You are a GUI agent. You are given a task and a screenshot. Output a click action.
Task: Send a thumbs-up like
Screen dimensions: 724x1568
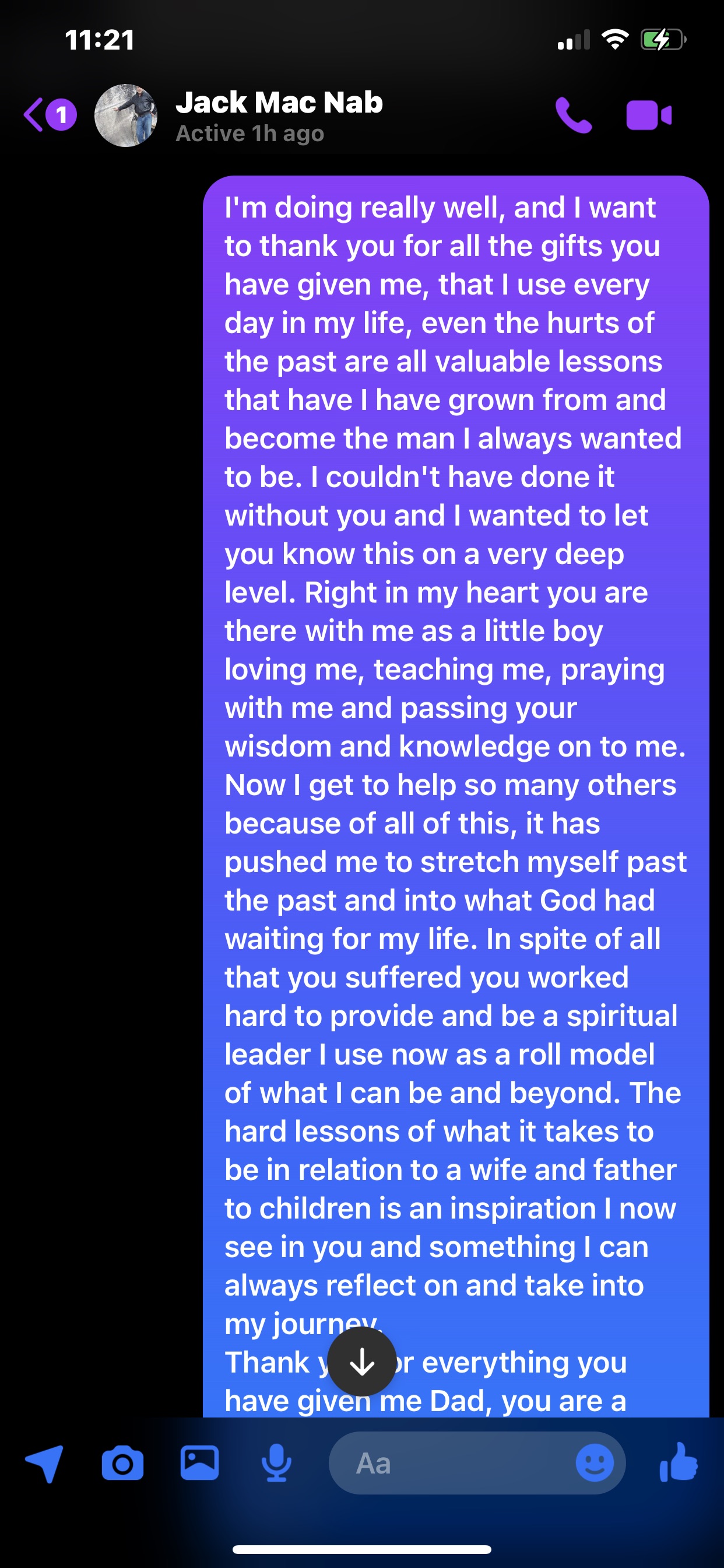(679, 1462)
